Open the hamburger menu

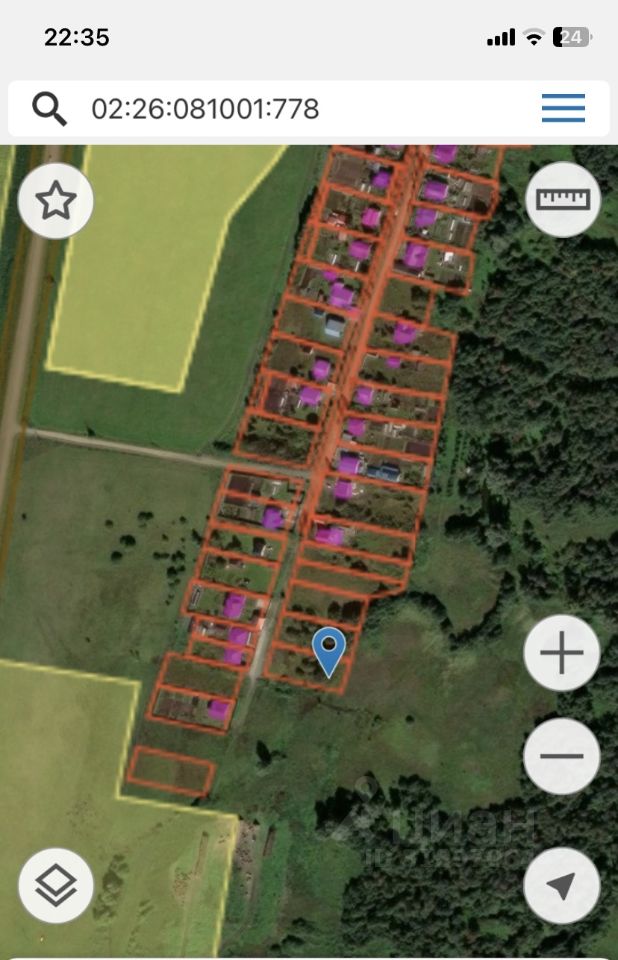pyautogui.click(x=563, y=108)
